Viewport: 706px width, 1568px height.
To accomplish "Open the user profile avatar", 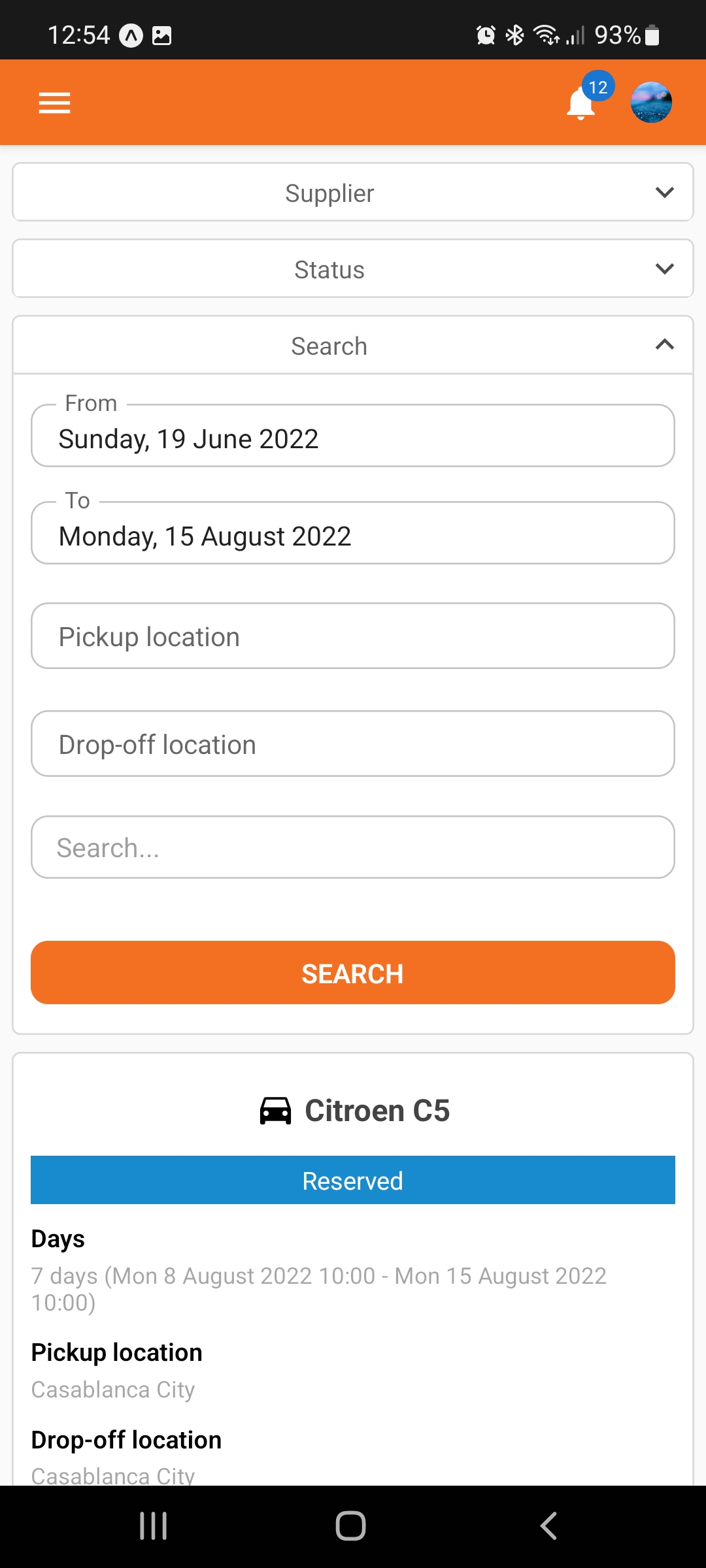I will (650, 103).
